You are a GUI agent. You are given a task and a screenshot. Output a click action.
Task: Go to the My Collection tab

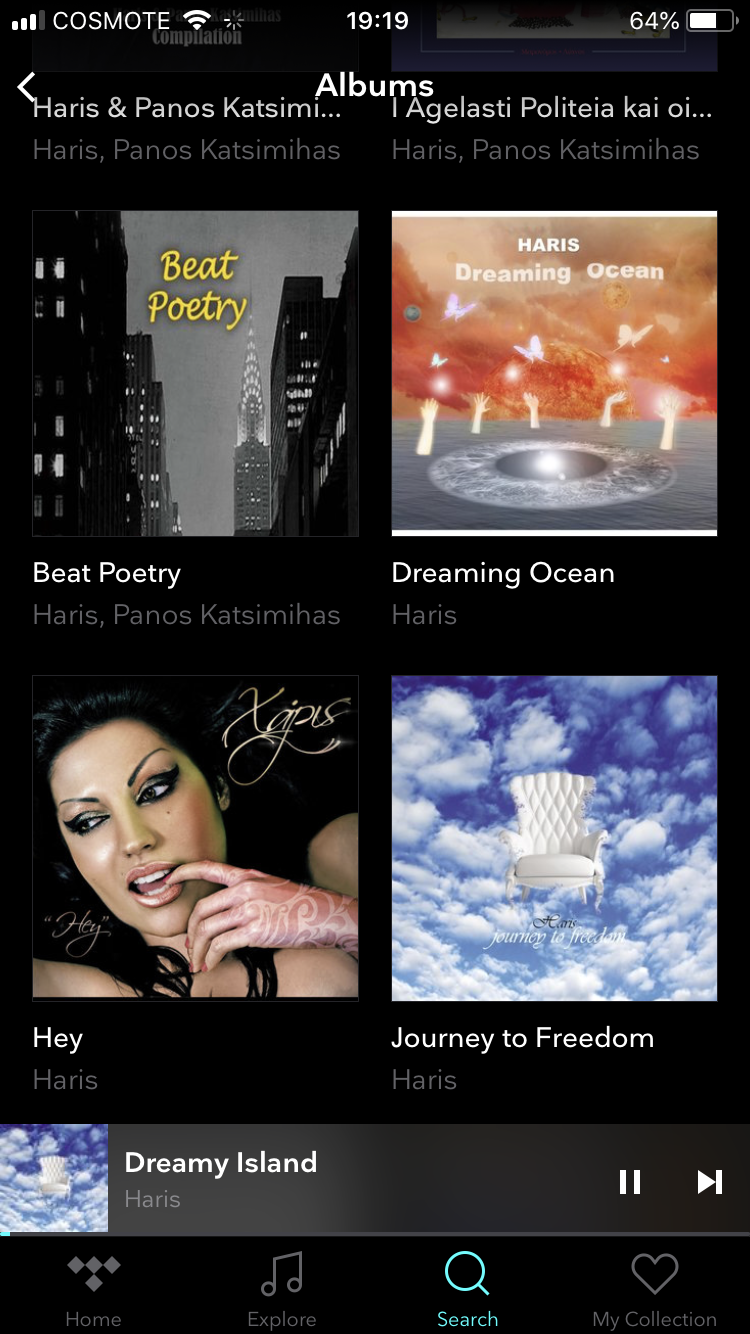pyautogui.click(x=654, y=1290)
